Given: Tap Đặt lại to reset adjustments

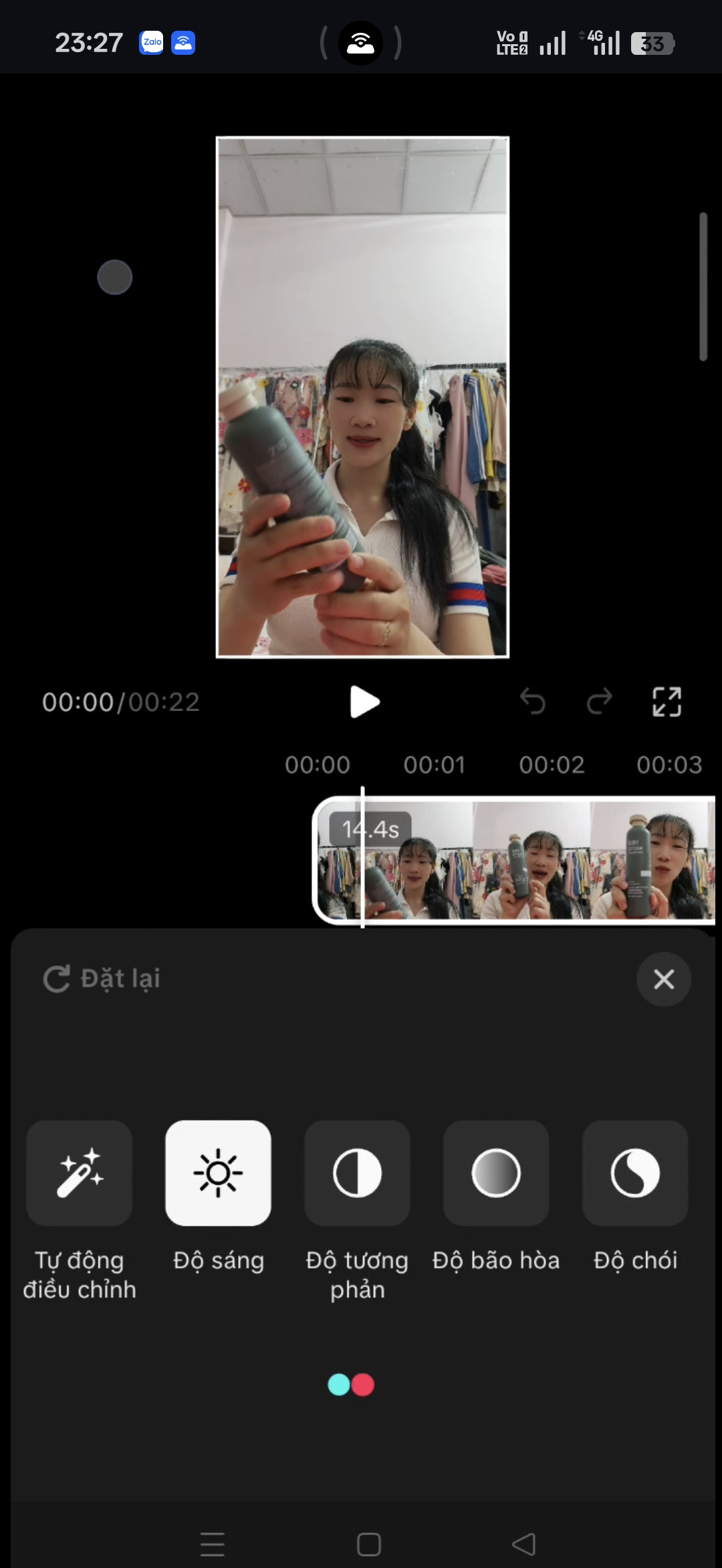Looking at the screenshot, I should coord(102,979).
